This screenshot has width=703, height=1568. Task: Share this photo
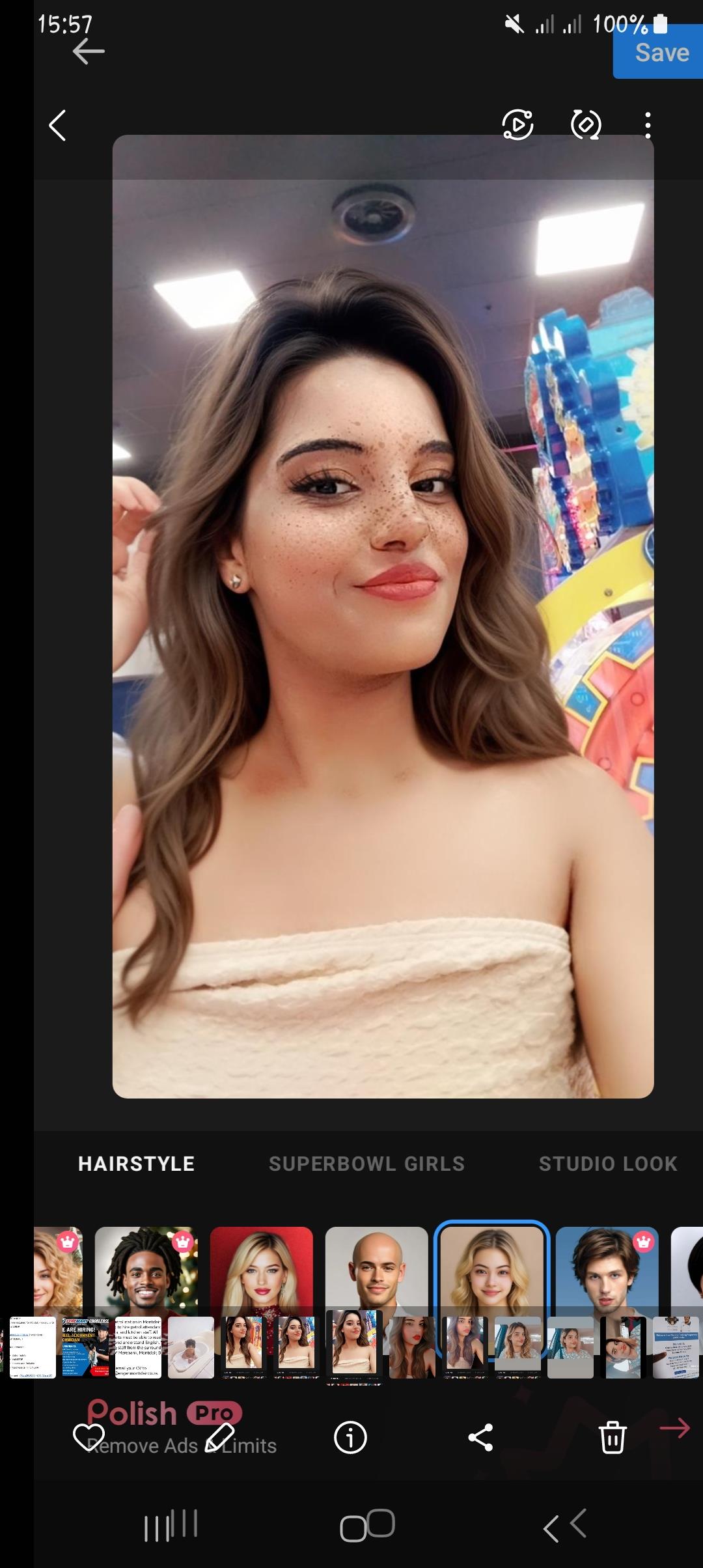[x=480, y=1438]
